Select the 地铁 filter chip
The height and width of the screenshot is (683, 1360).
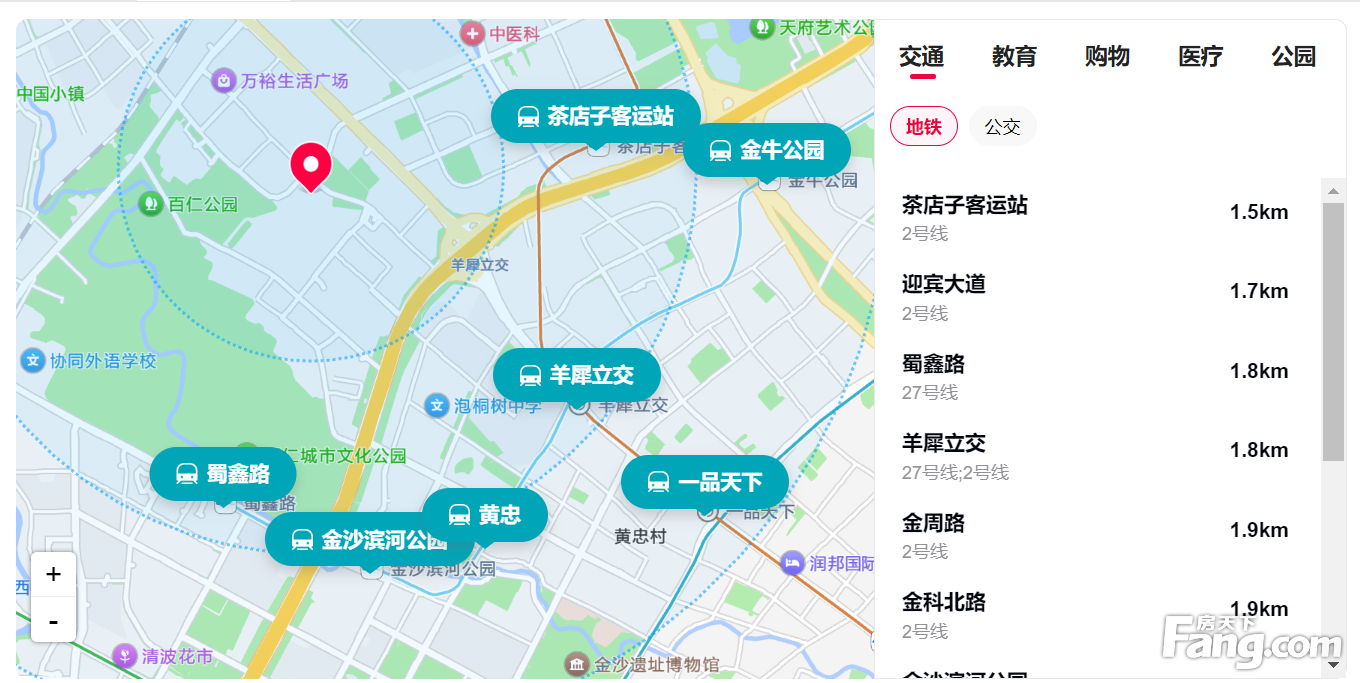pos(924,127)
